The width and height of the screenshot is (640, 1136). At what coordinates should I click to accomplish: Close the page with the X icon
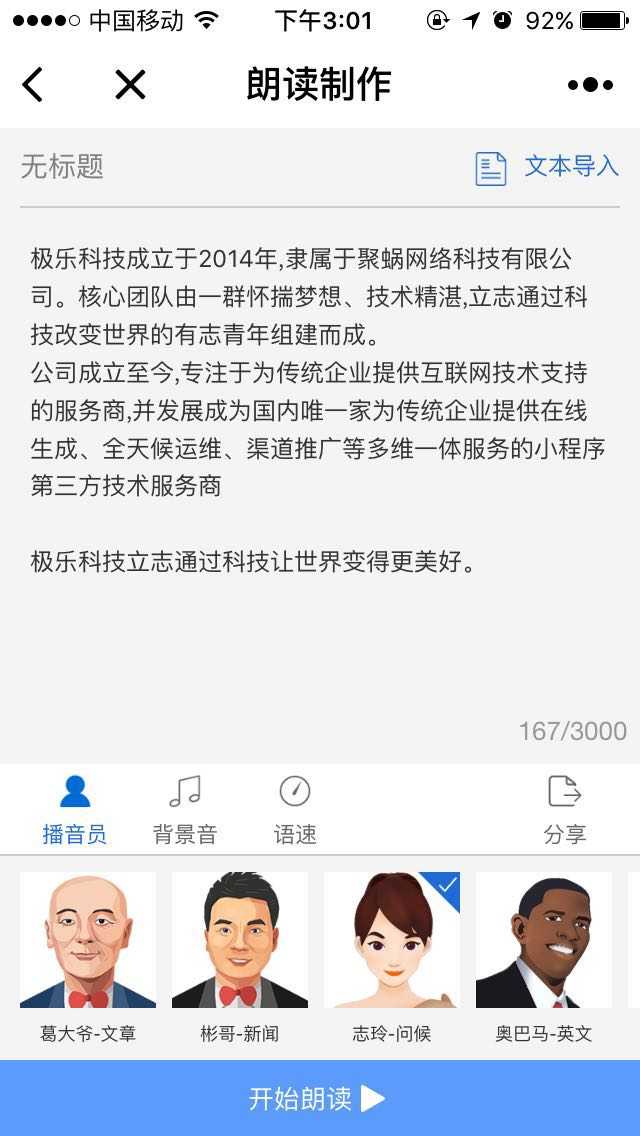point(130,85)
